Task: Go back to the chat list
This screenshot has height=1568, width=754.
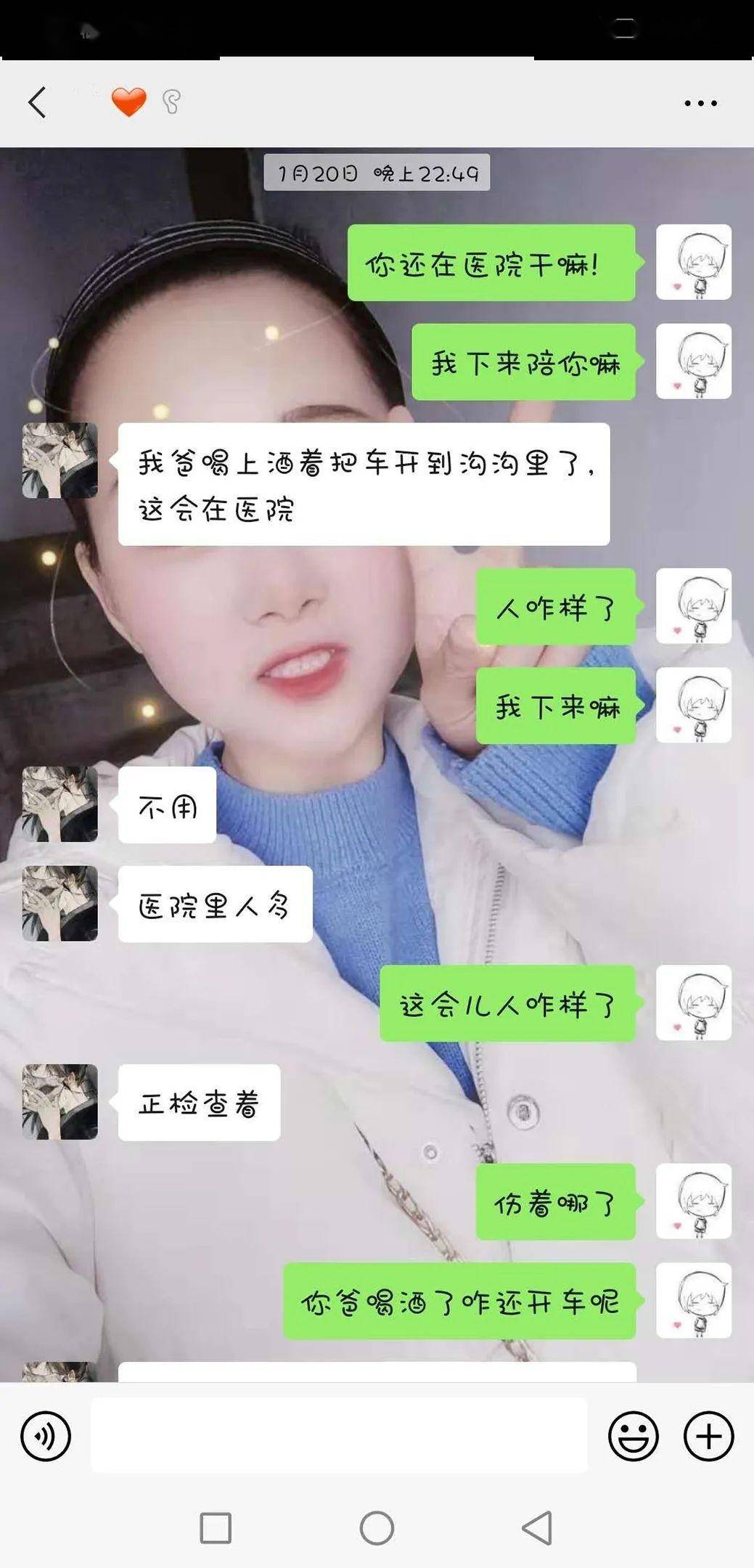Action: click(38, 102)
